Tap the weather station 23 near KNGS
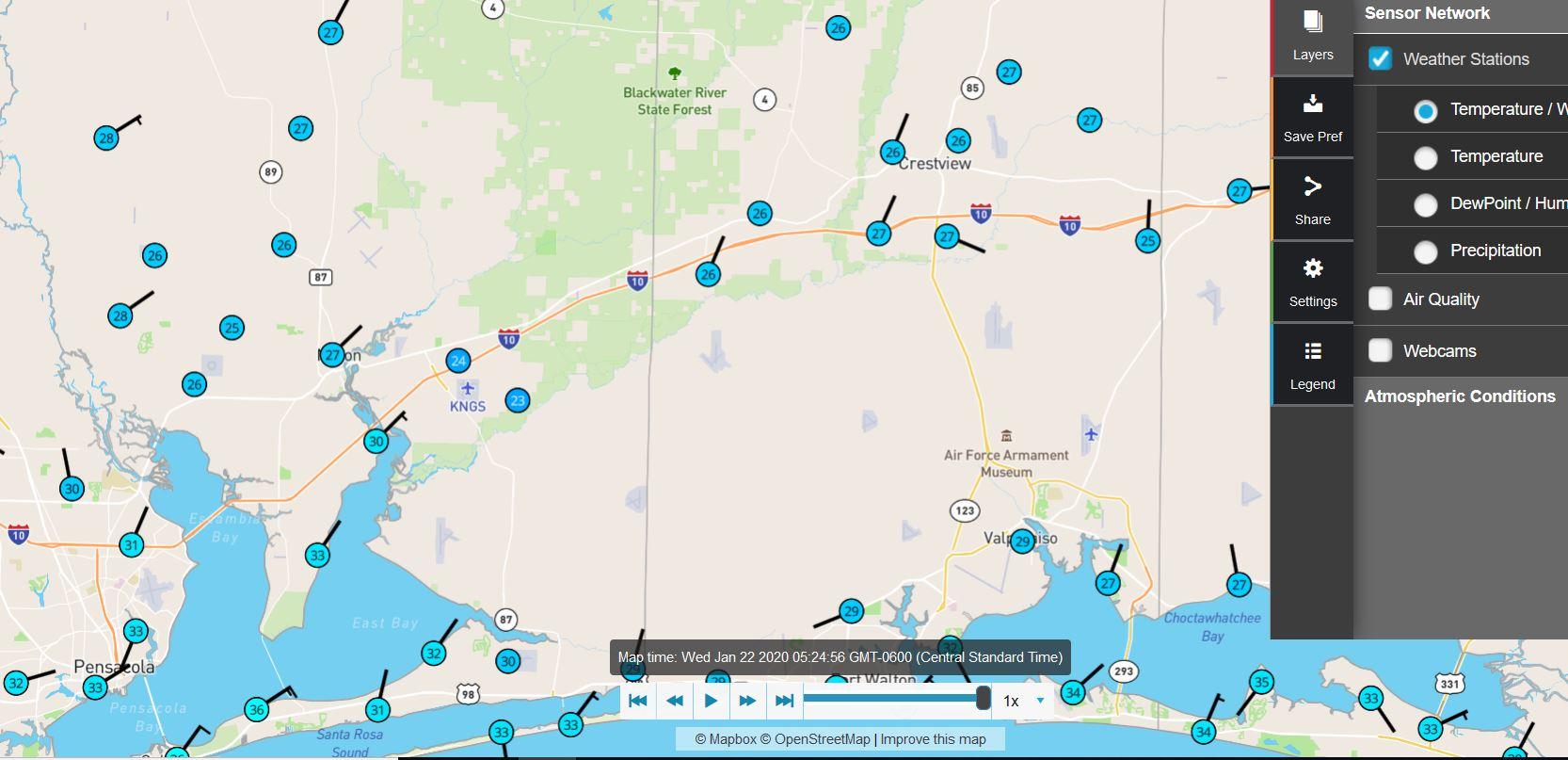 click(517, 400)
